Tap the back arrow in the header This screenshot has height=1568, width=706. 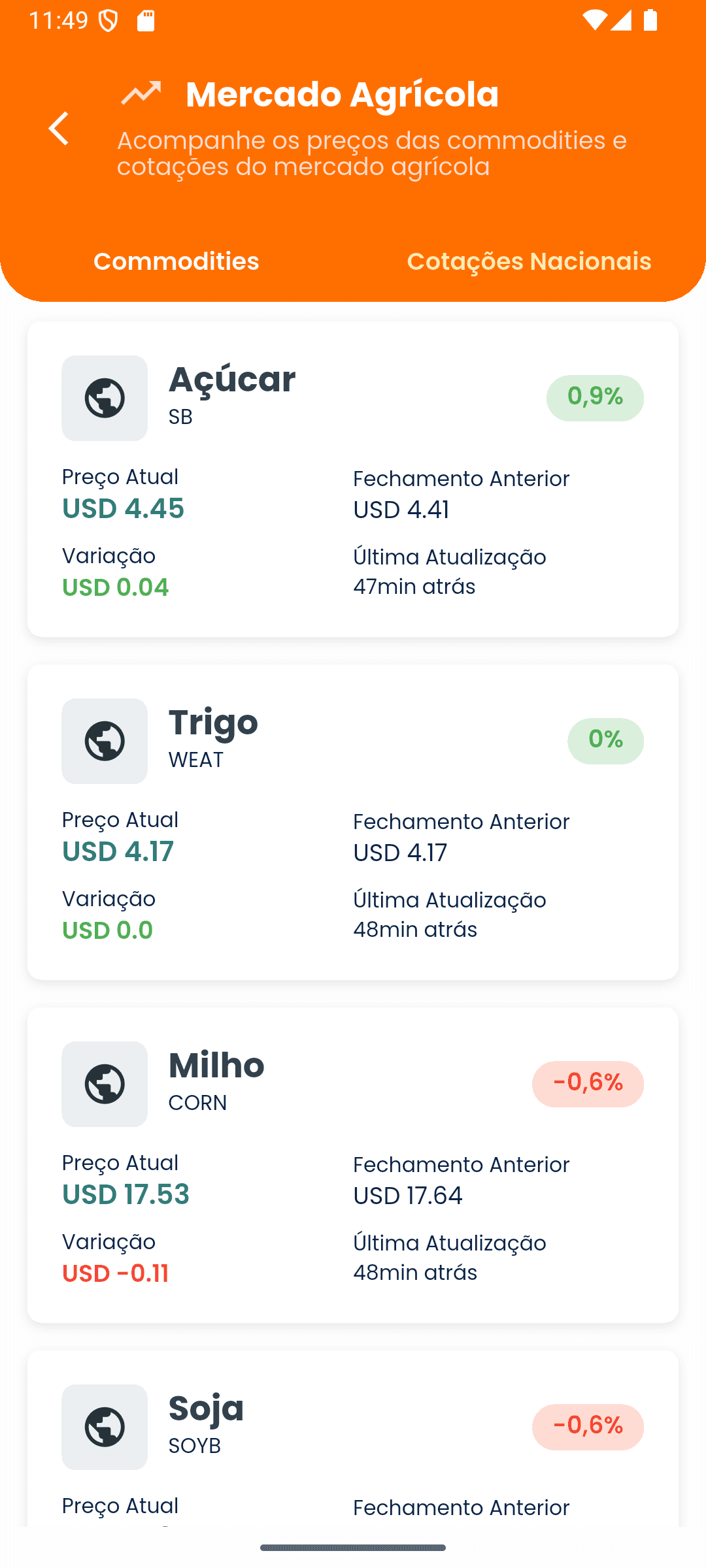point(59,129)
